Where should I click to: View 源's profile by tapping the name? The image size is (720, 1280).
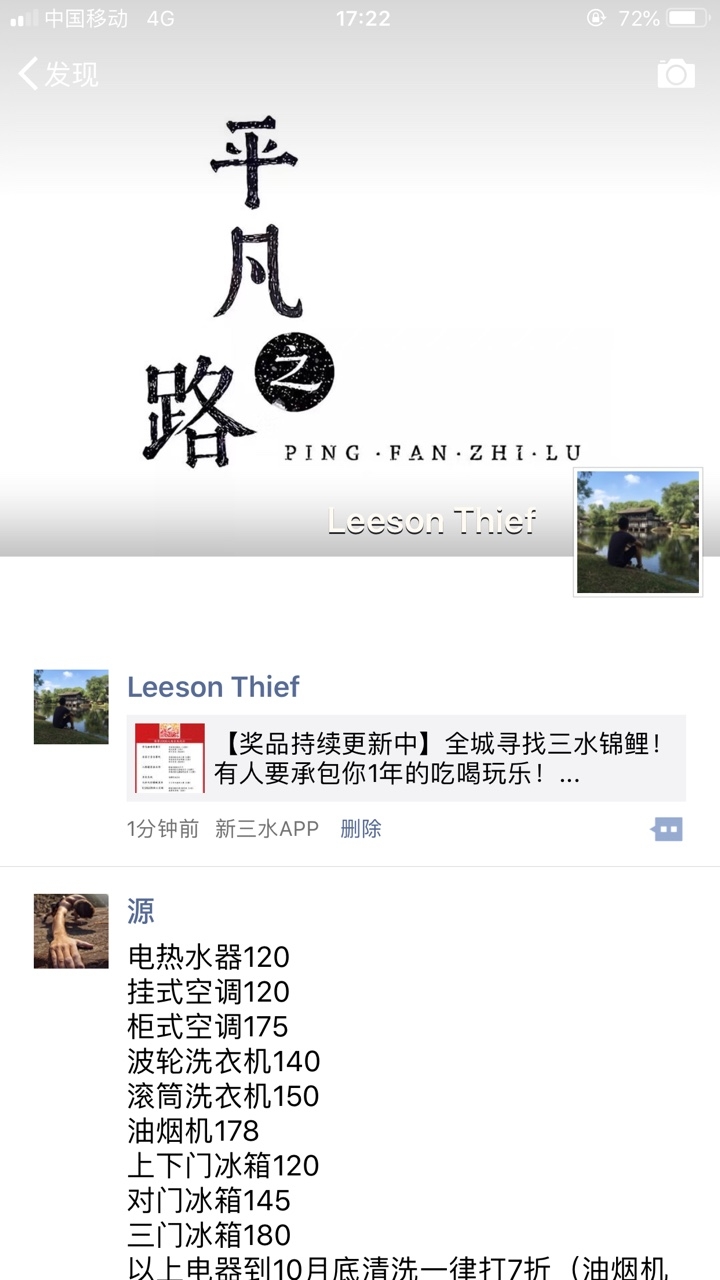point(141,911)
